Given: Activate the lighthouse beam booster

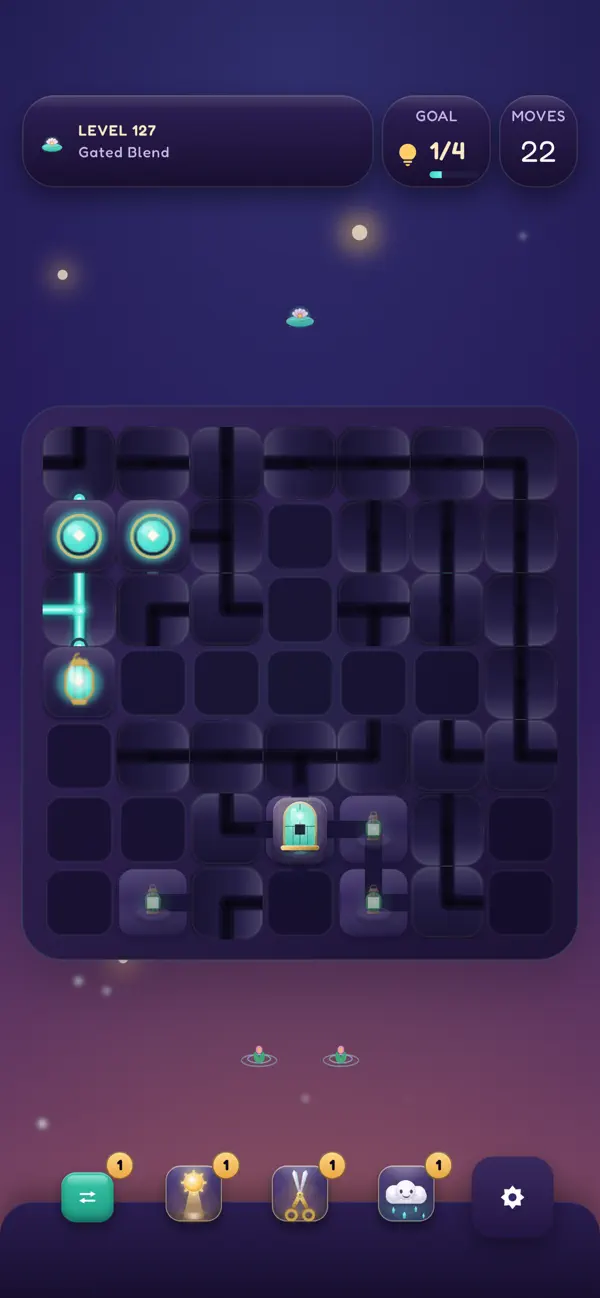Looking at the screenshot, I should [194, 1193].
